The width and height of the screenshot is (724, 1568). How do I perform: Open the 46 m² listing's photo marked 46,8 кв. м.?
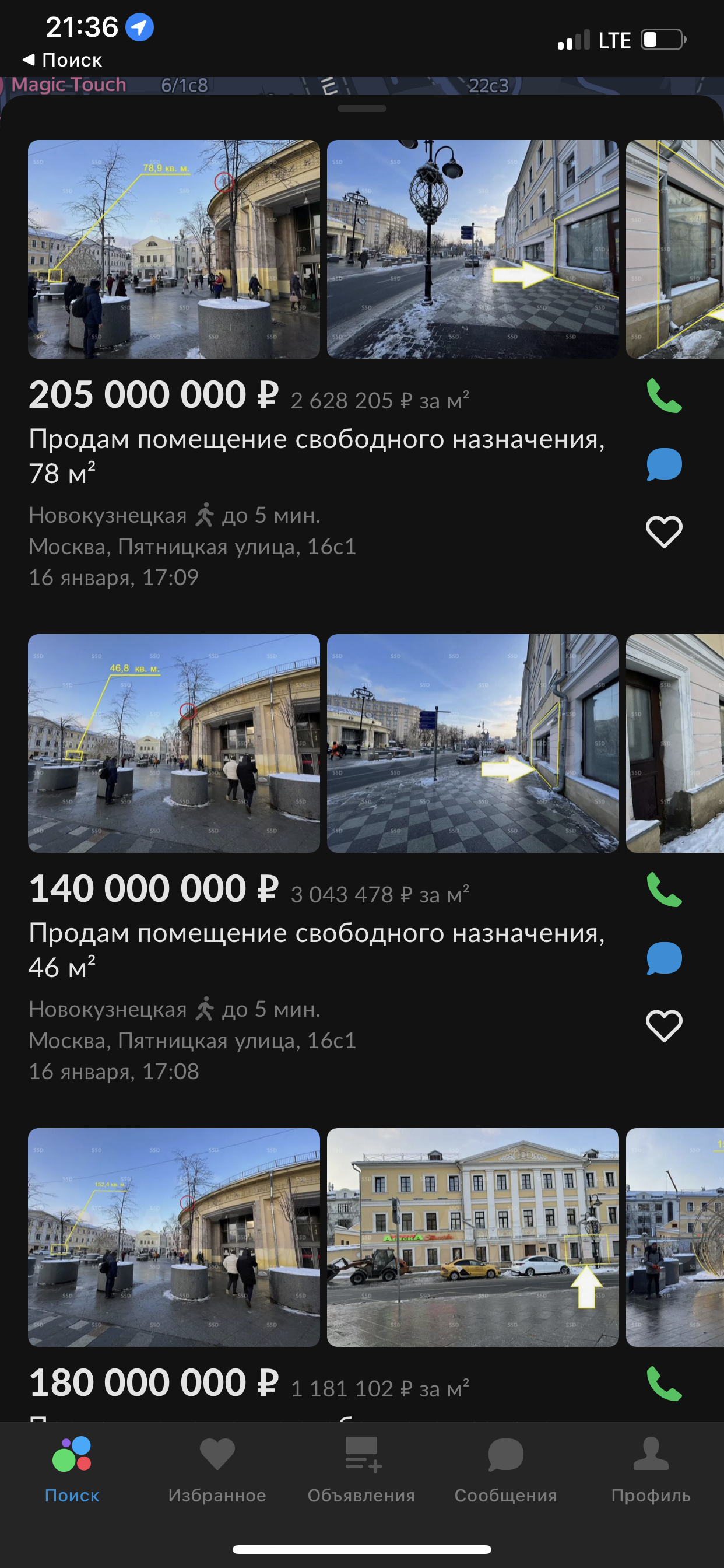[x=174, y=743]
